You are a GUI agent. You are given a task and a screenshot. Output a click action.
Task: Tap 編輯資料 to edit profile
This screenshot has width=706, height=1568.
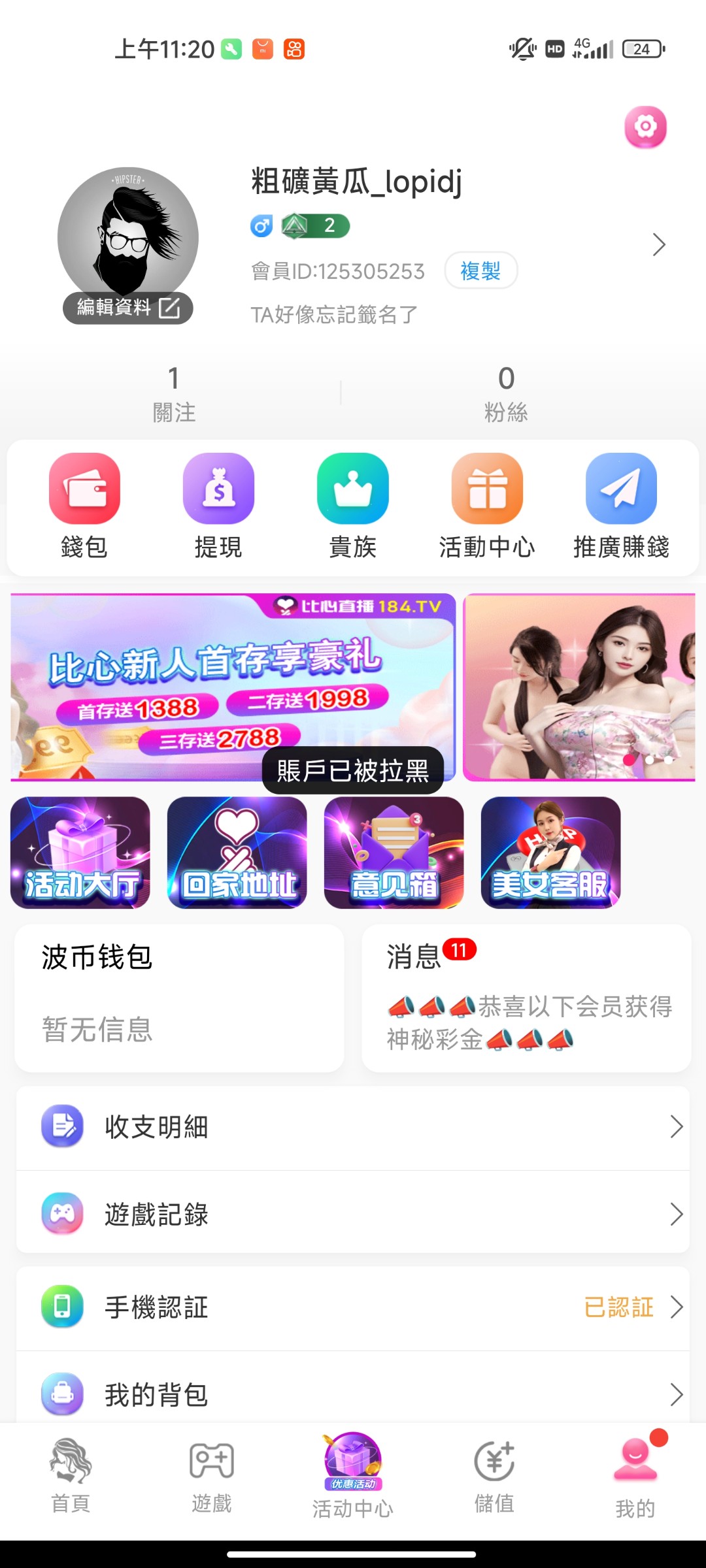click(128, 308)
